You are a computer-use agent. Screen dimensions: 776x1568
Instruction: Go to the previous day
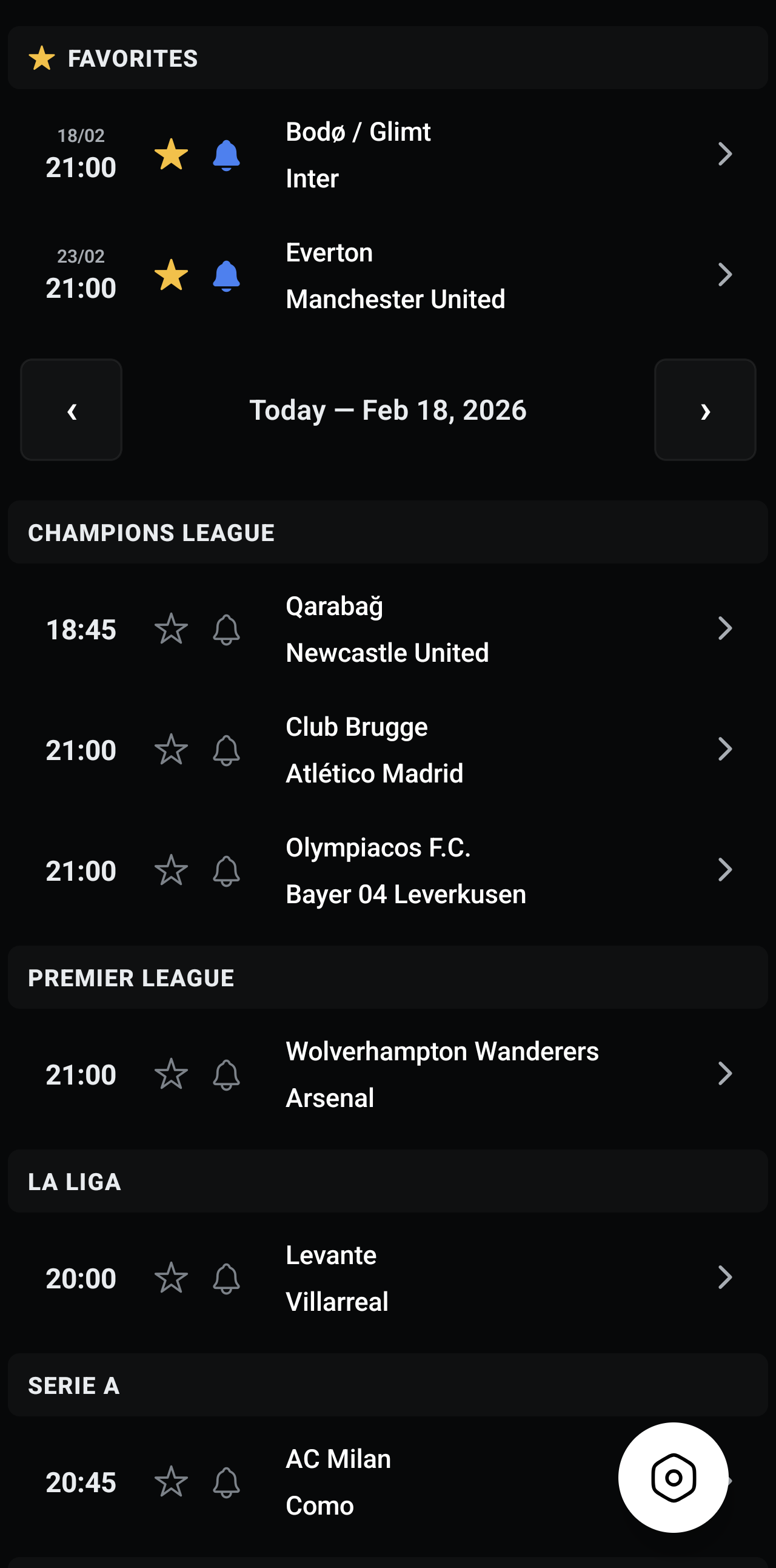[70, 409]
